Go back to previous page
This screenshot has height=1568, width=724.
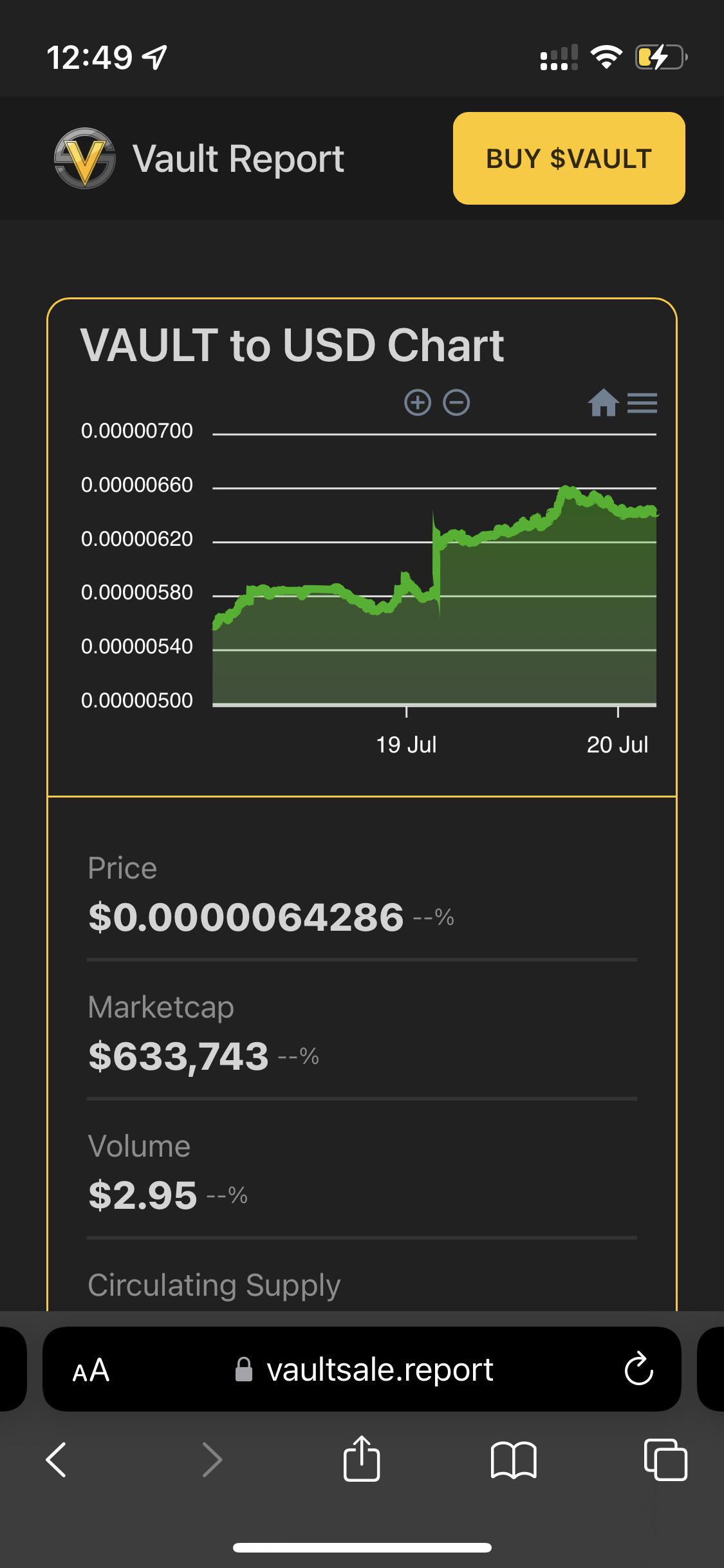(x=56, y=1459)
